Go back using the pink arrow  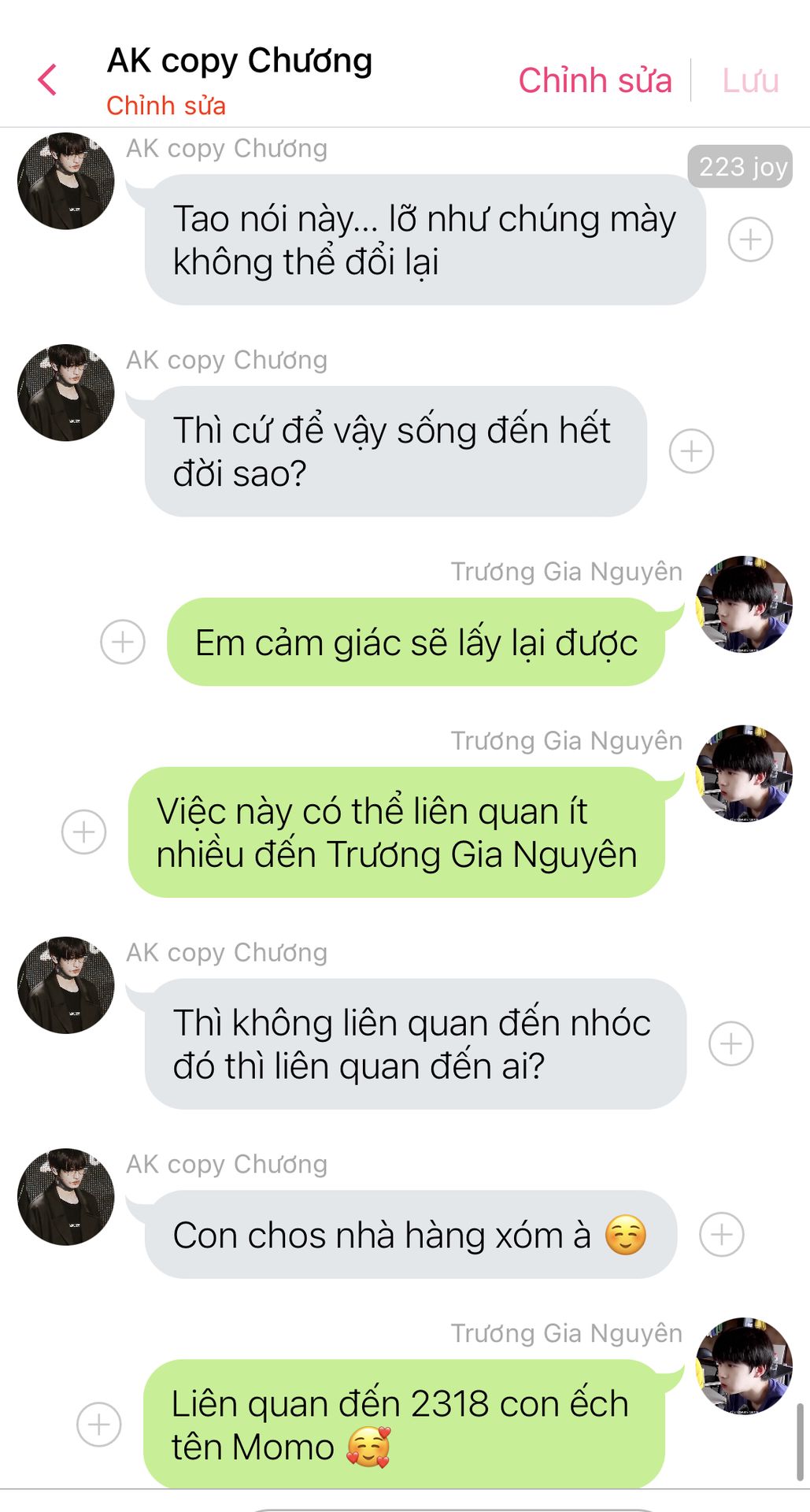[x=47, y=80]
